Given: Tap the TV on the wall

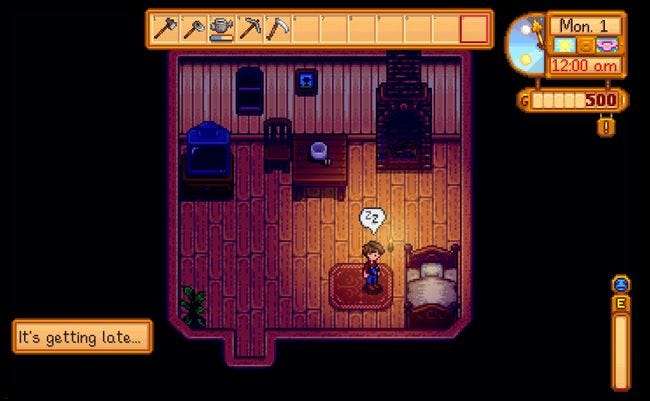Looking at the screenshot, I should tap(305, 79).
